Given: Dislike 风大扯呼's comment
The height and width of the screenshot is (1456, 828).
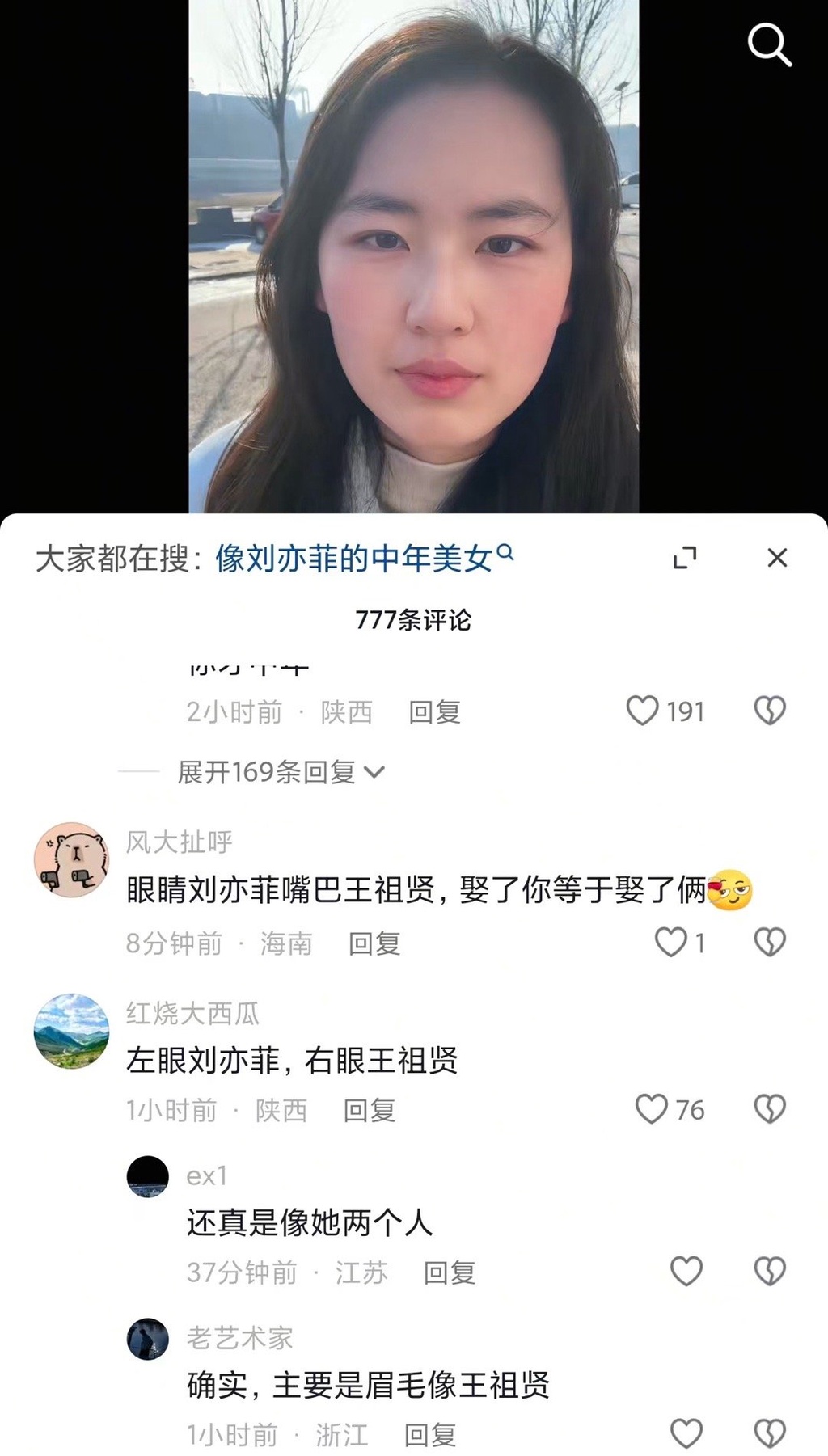Looking at the screenshot, I should (769, 942).
